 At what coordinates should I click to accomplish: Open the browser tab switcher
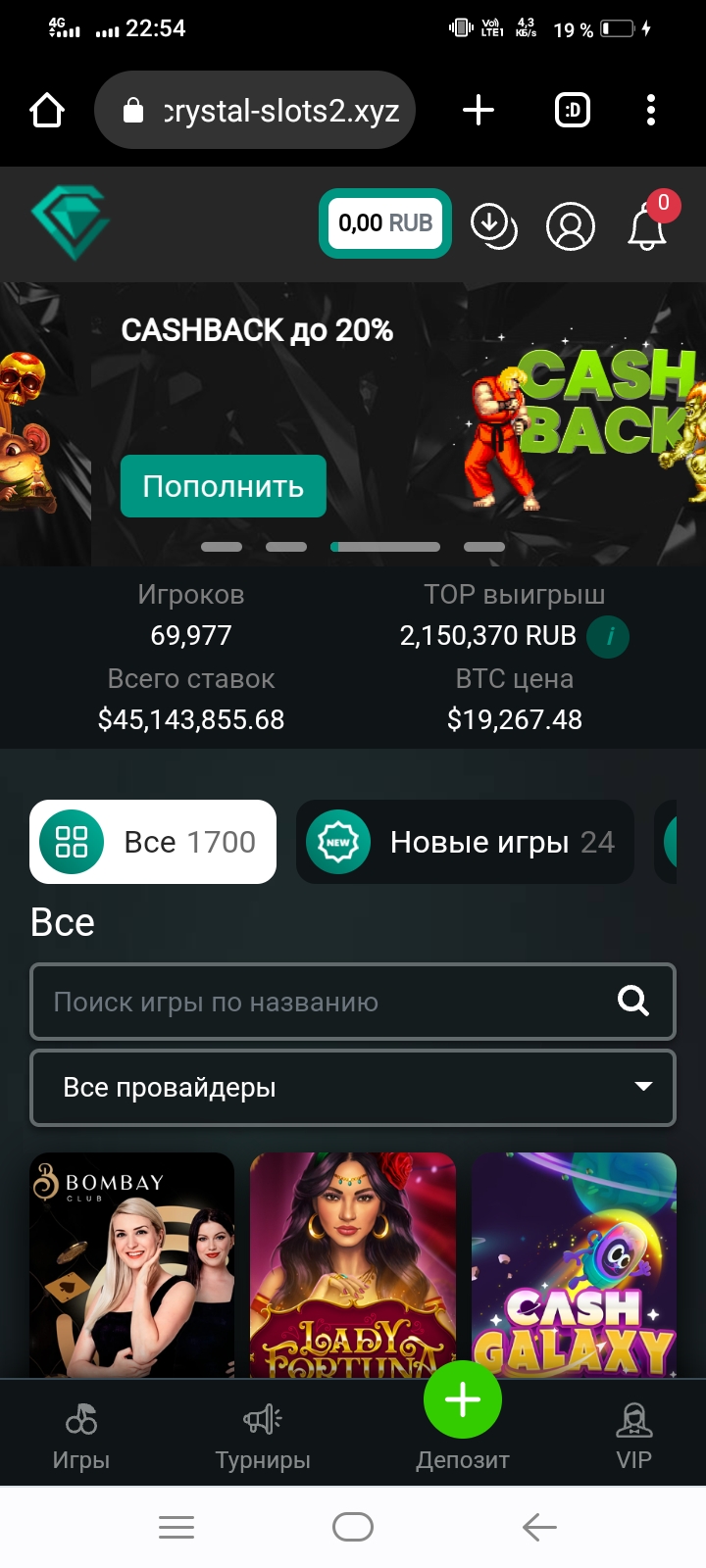pyautogui.click(x=573, y=110)
